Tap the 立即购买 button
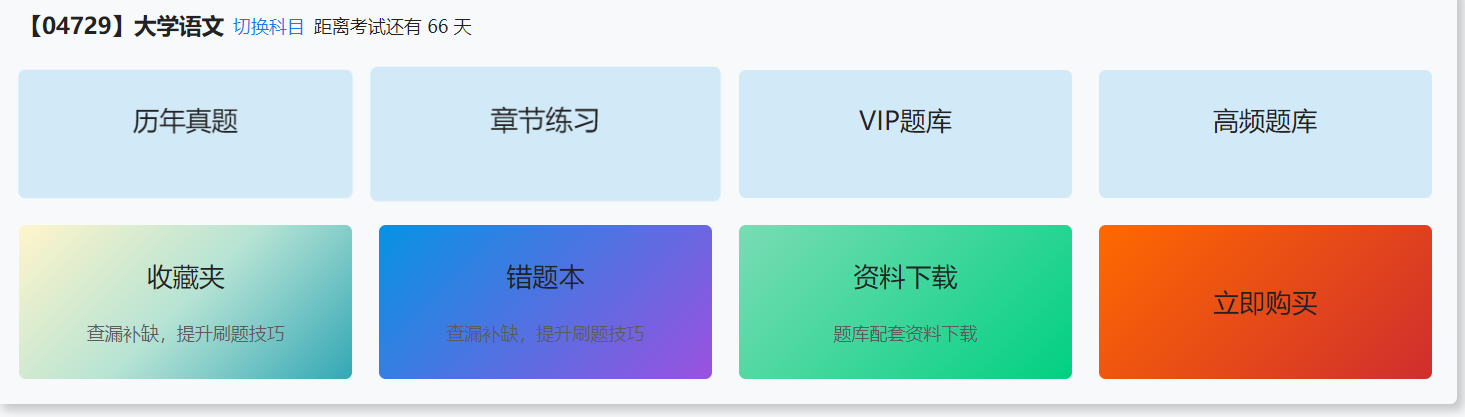The height and width of the screenshot is (417, 1465). point(1265,302)
